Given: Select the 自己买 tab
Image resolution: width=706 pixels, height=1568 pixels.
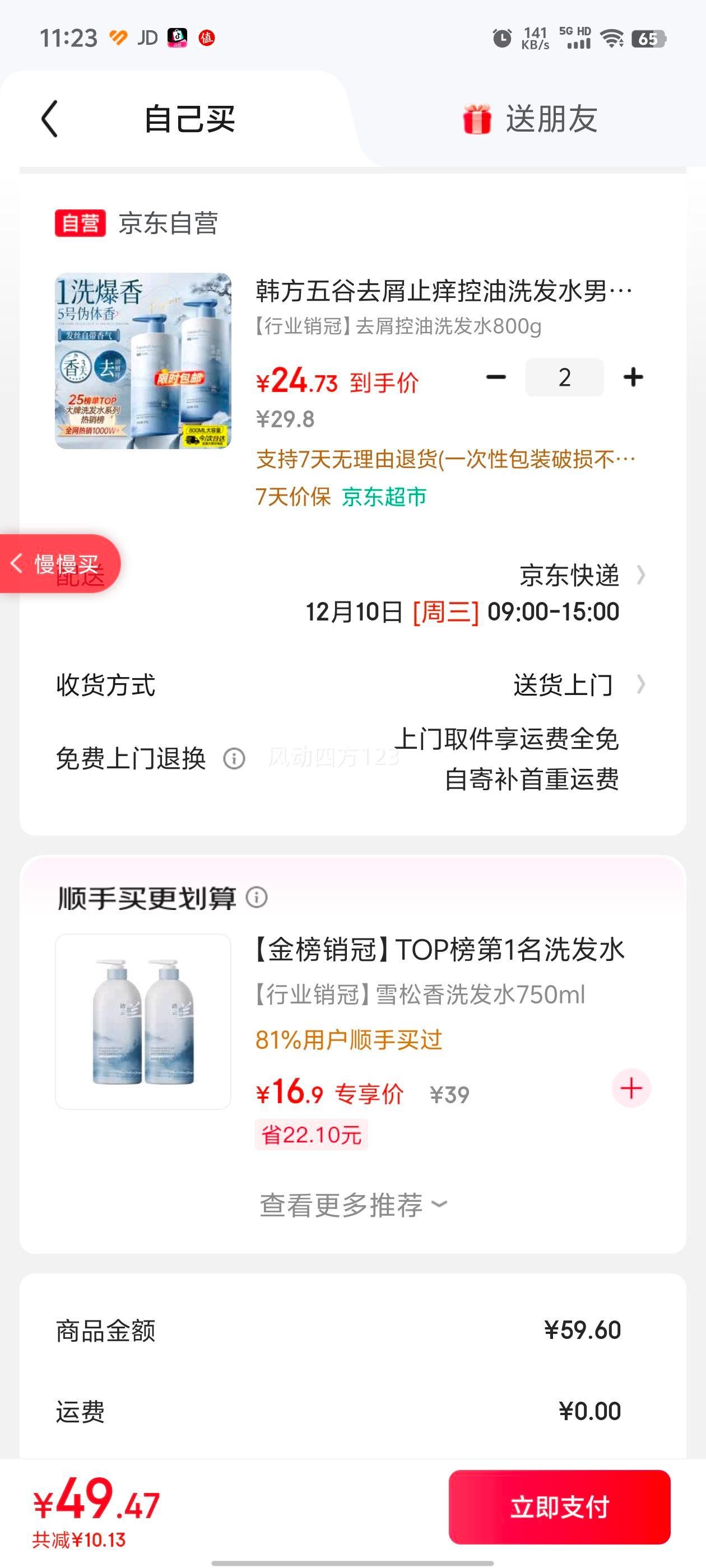Looking at the screenshot, I should click(x=189, y=119).
